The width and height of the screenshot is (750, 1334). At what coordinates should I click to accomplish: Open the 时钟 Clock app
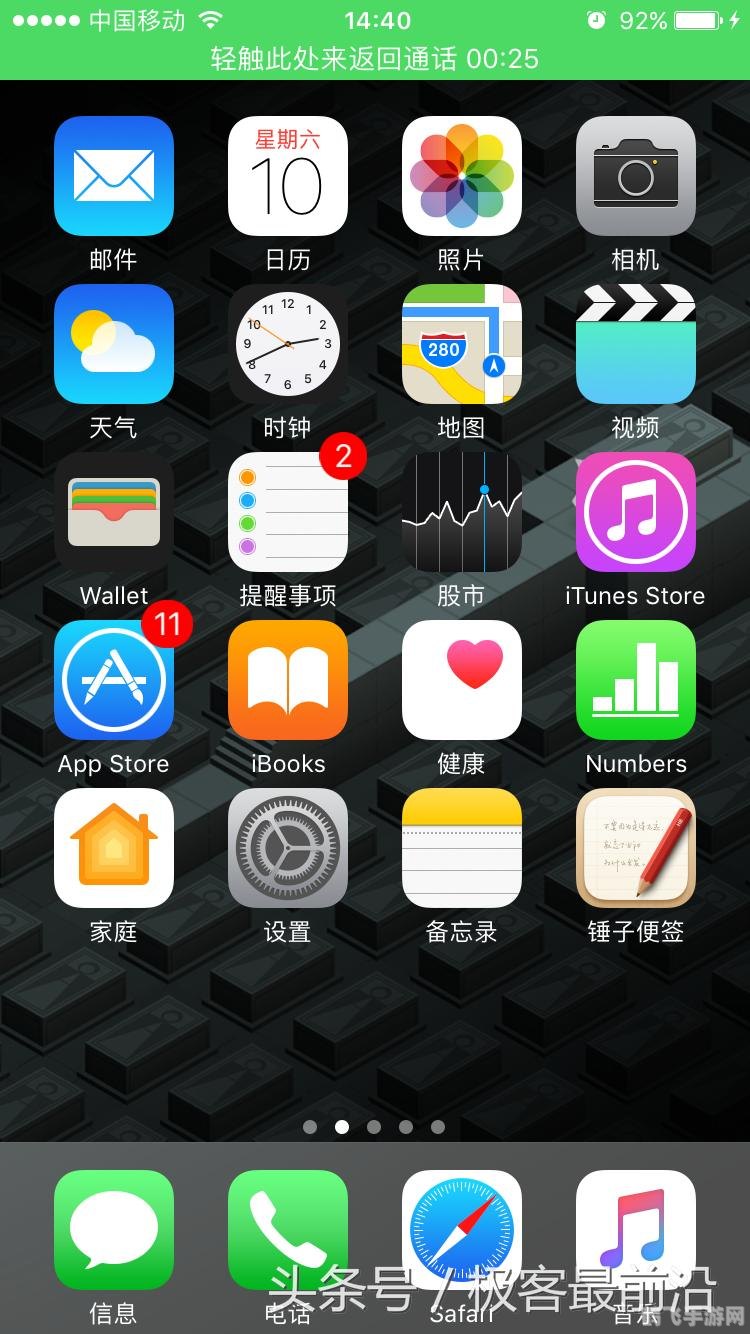(288, 344)
